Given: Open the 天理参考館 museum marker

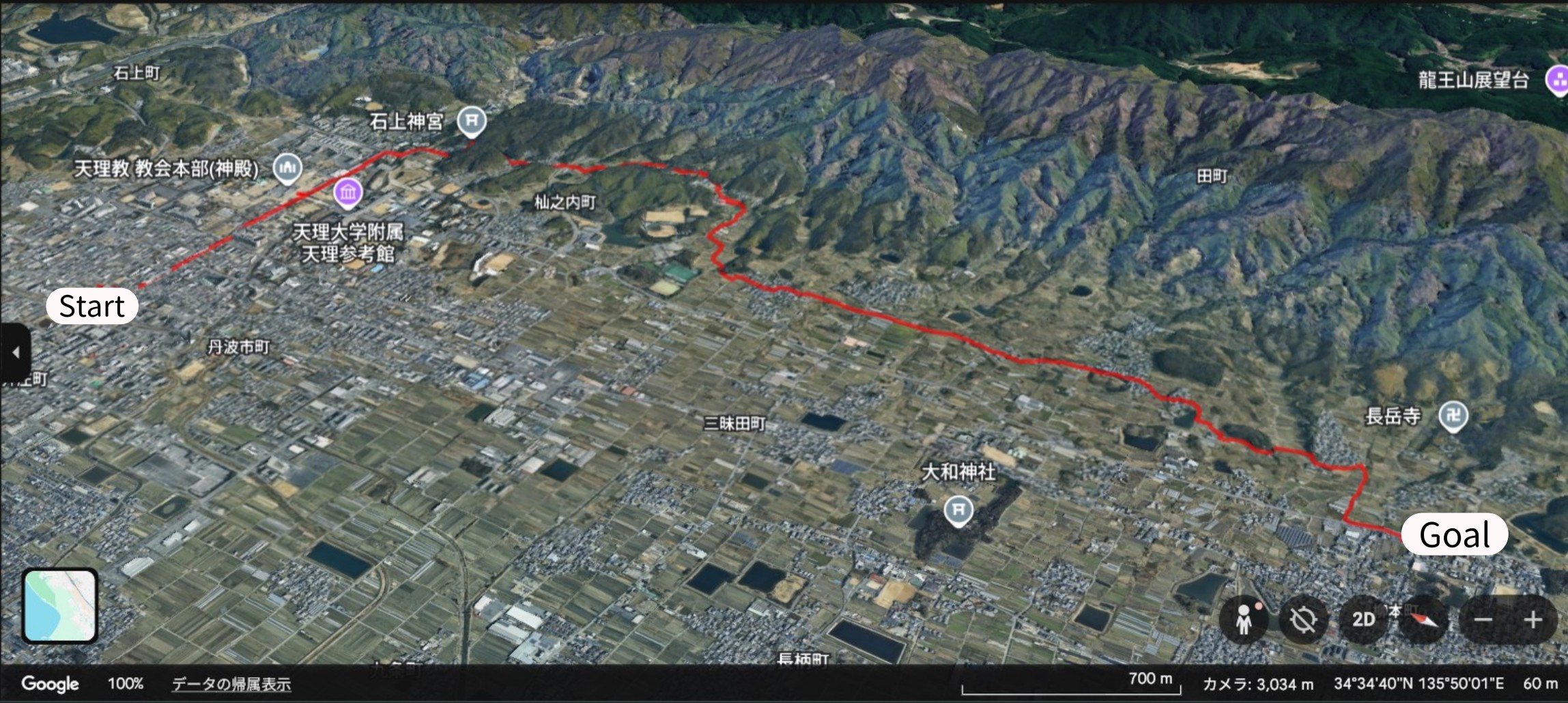Looking at the screenshot, I should pos(348,192).
